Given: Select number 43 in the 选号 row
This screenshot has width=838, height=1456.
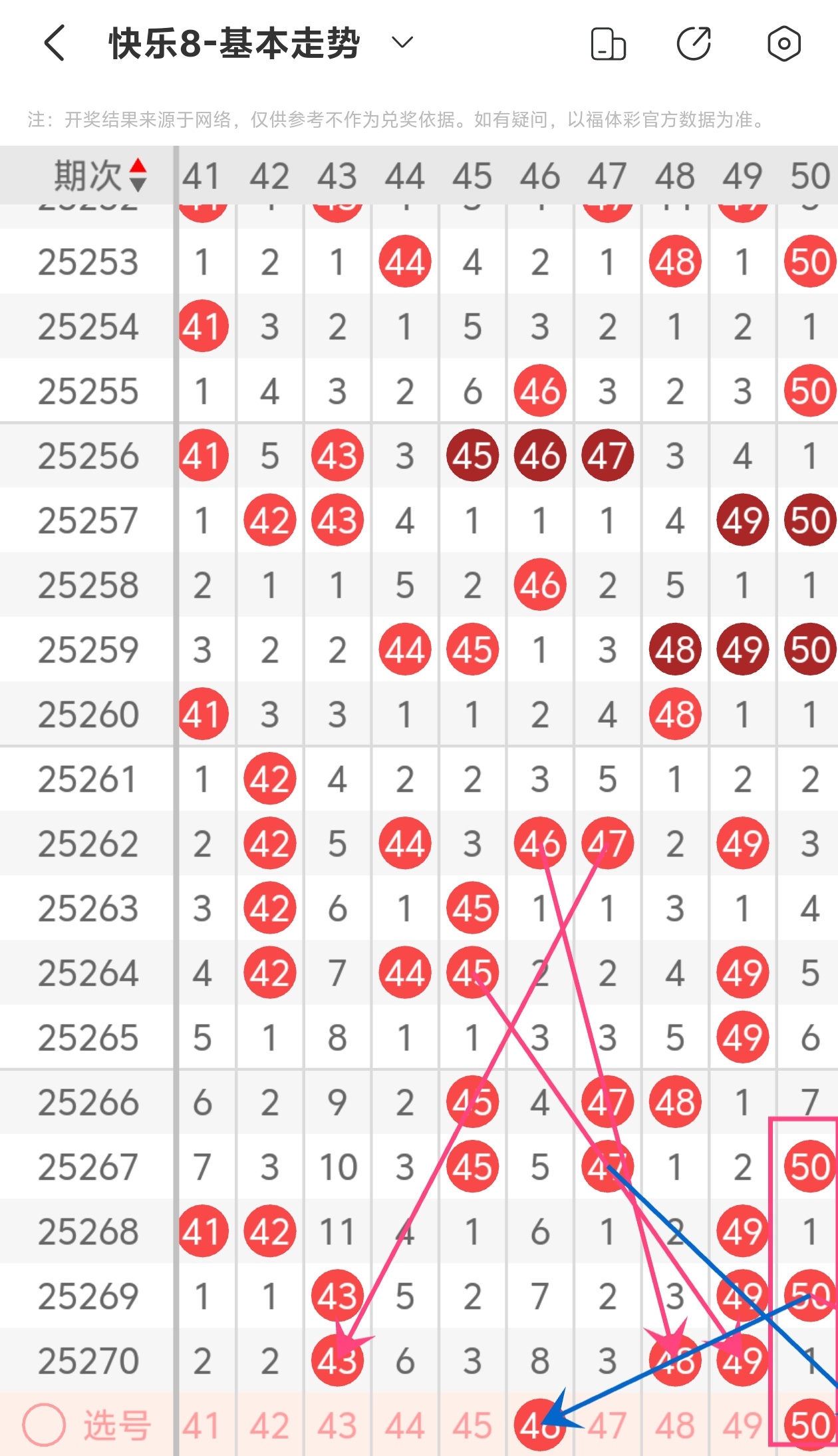Looking at the screenshot, I should point(337,1425).
